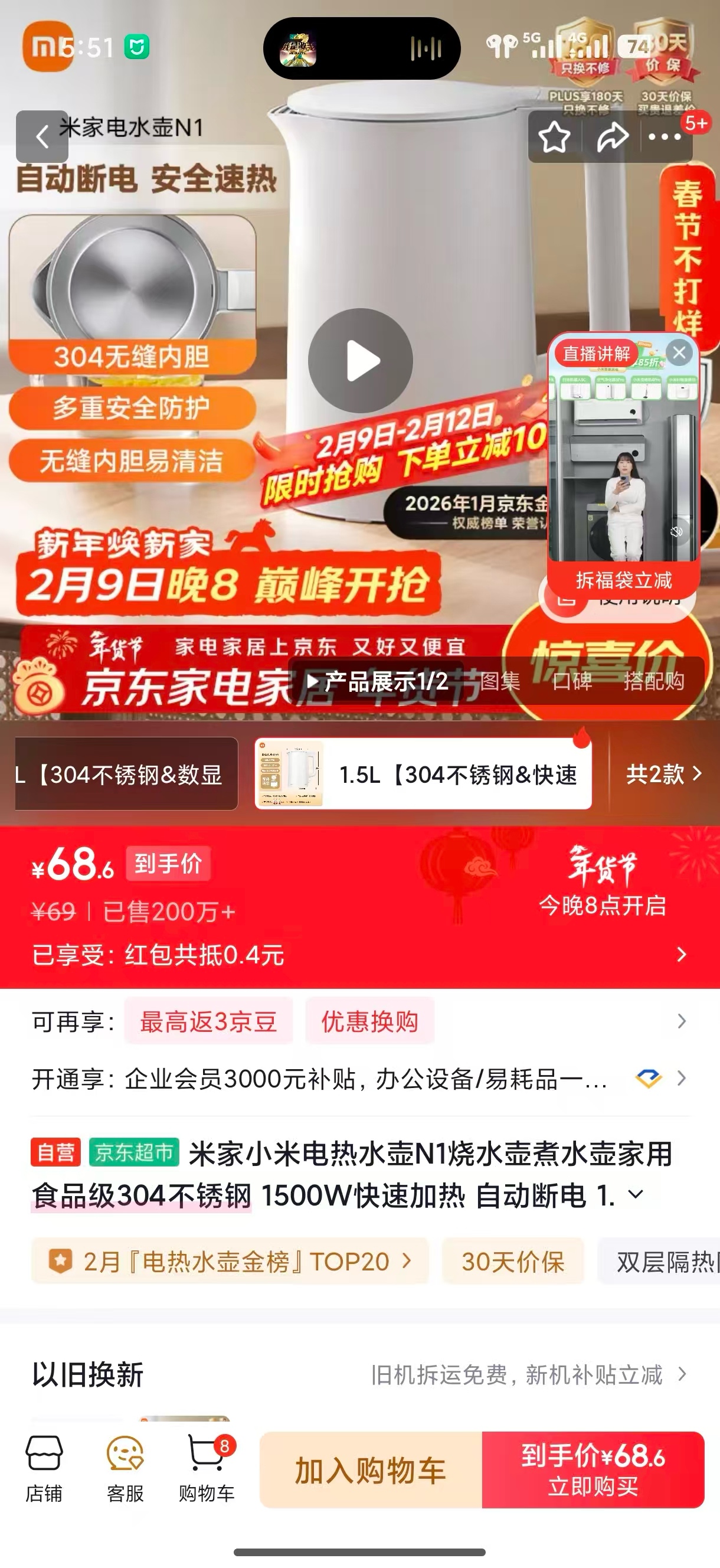Image resolution: width=720 pixels, height=1568 pixels.
Task: Open the three-dot overflow menu
Action: point(665,137)
